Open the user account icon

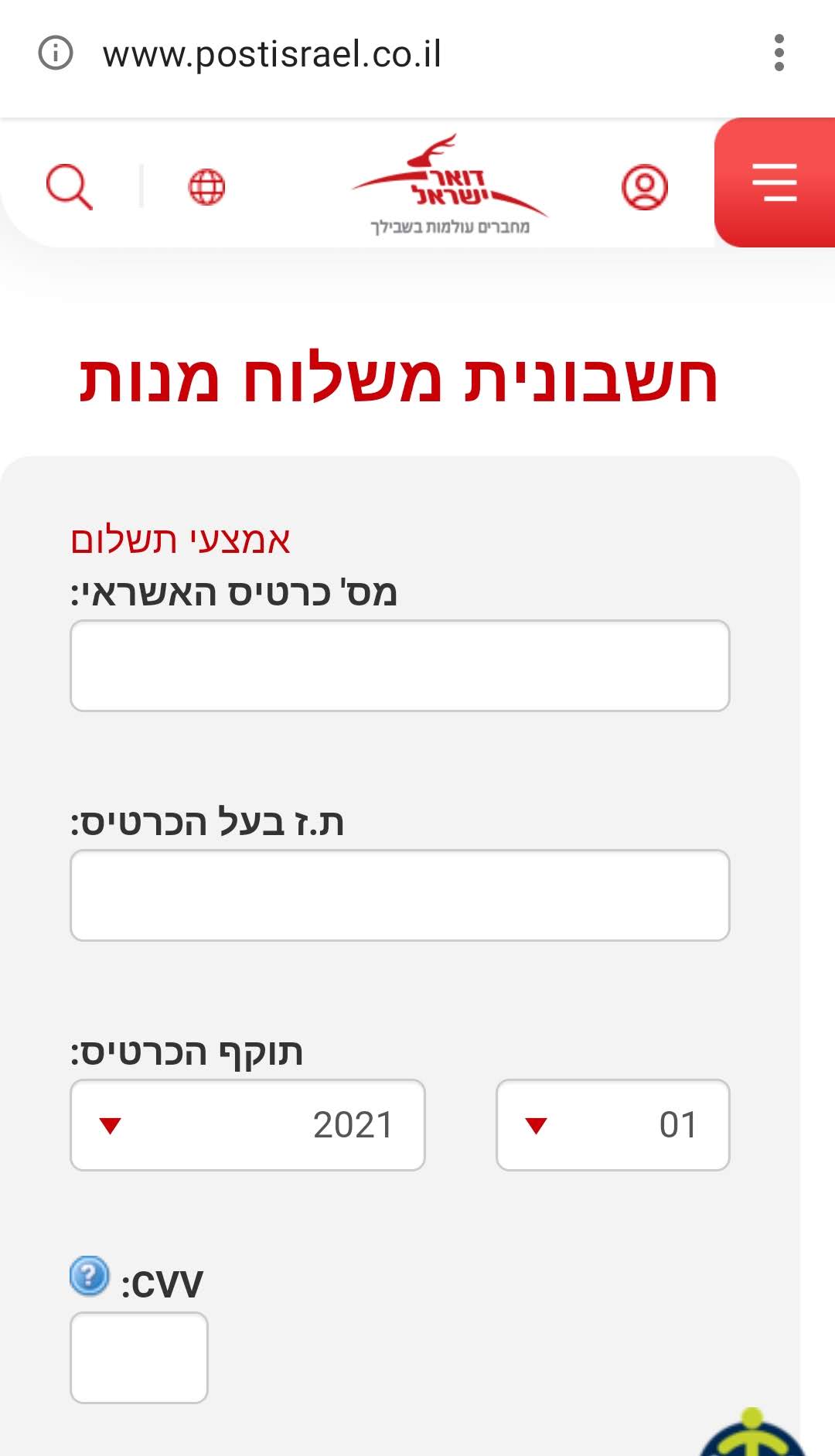click(x=644, y=187)
